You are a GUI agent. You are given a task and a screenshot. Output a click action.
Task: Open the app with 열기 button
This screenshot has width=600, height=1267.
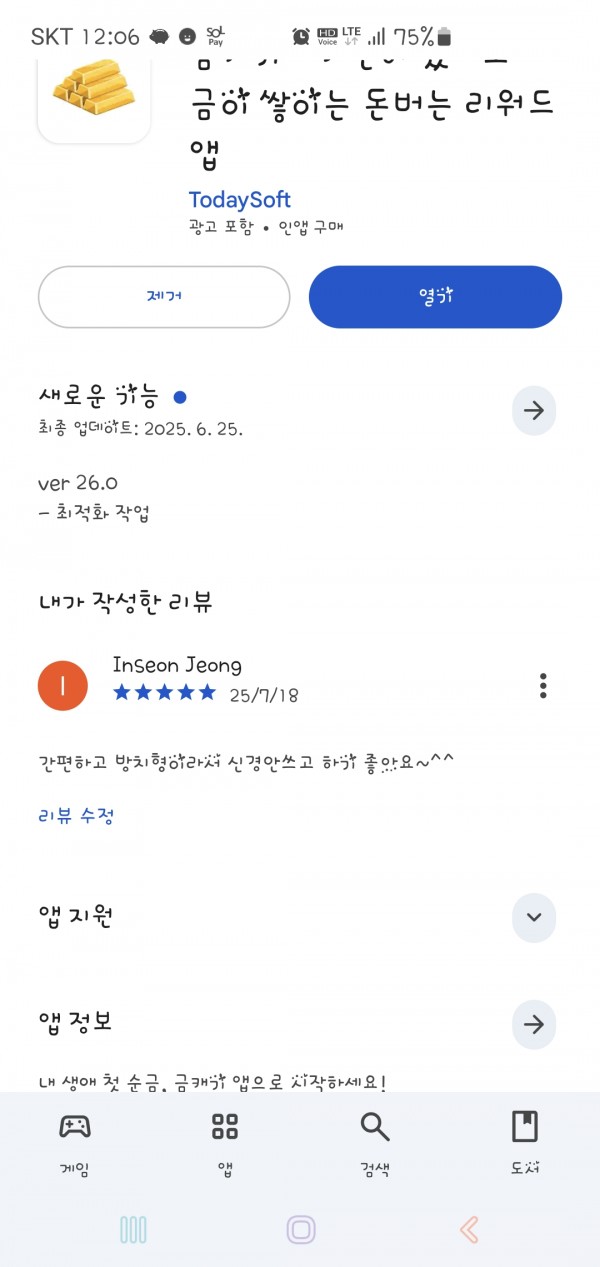coord(435,297)
